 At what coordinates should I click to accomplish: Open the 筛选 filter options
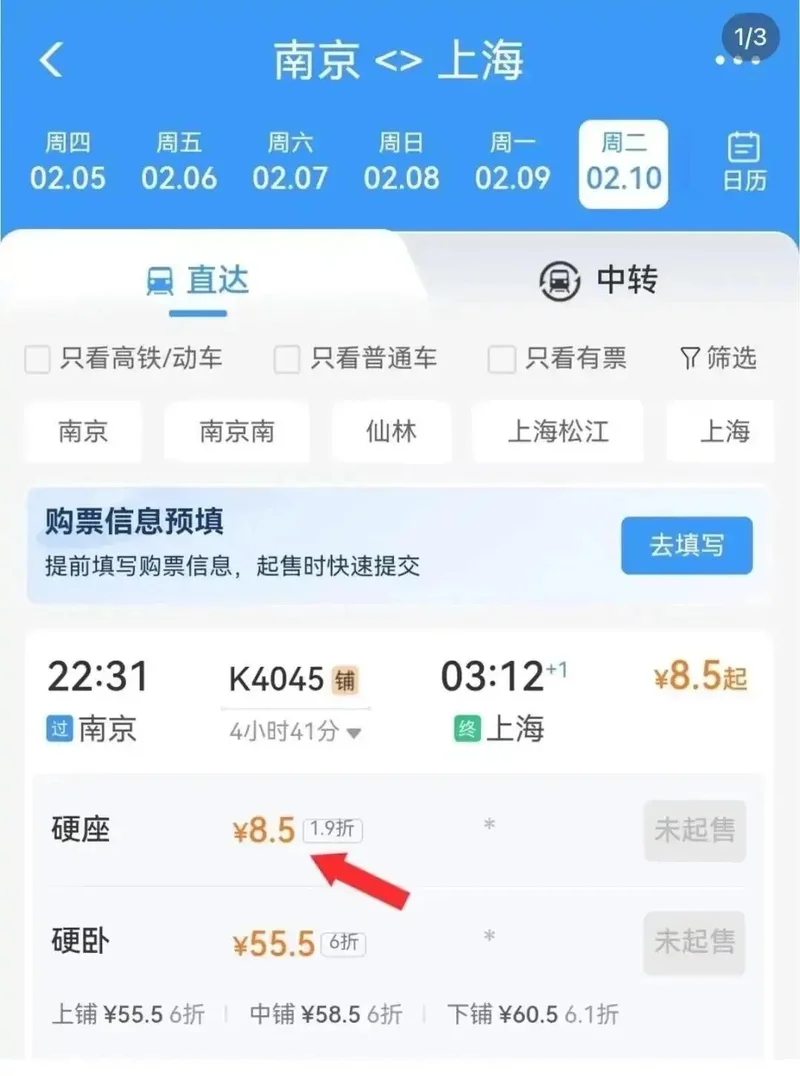tap(718, 358)
